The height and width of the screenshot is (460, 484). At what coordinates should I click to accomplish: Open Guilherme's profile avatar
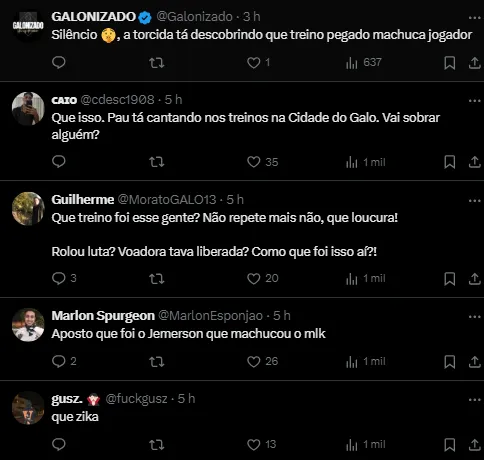coord(28,209)
